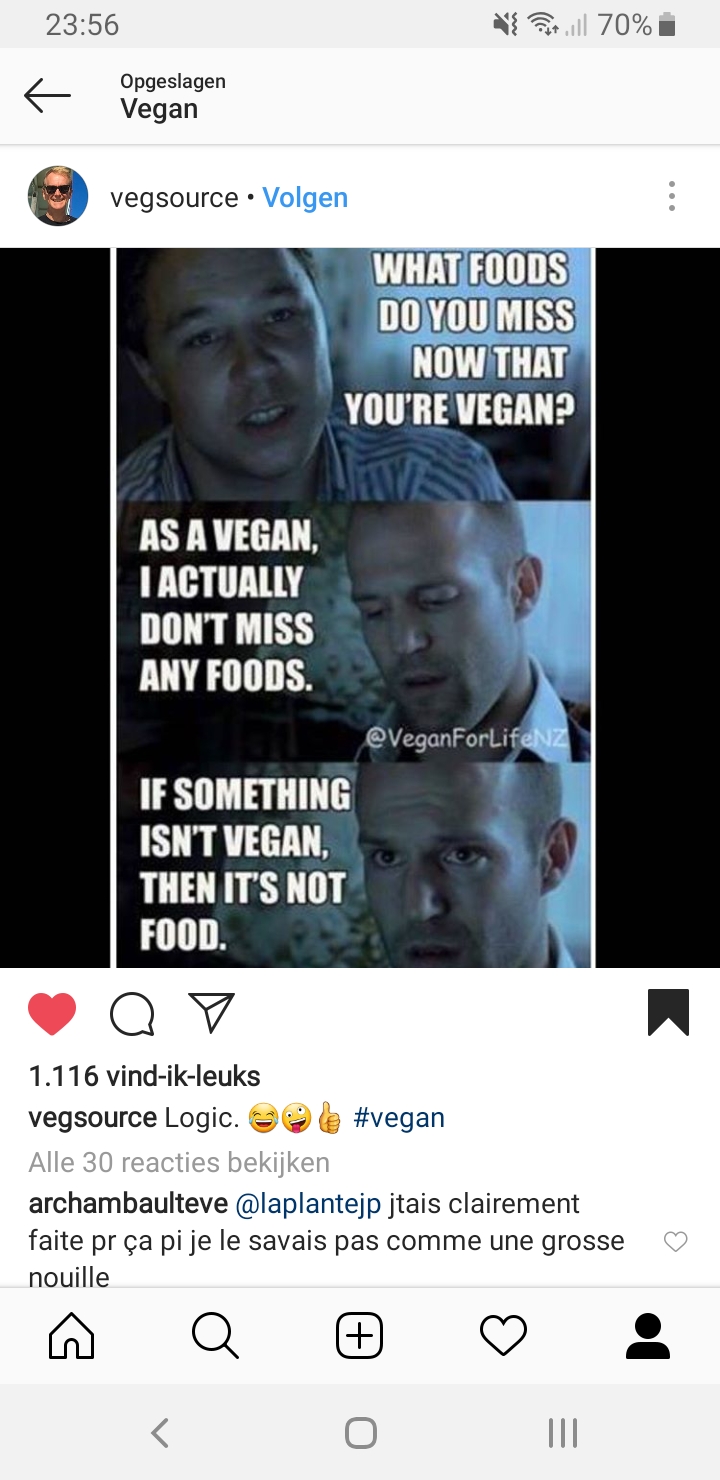This screenshot has height=1480, width=720.
Task: Like the comment by archambaulteve
Action: click(x=676, y=1242)
